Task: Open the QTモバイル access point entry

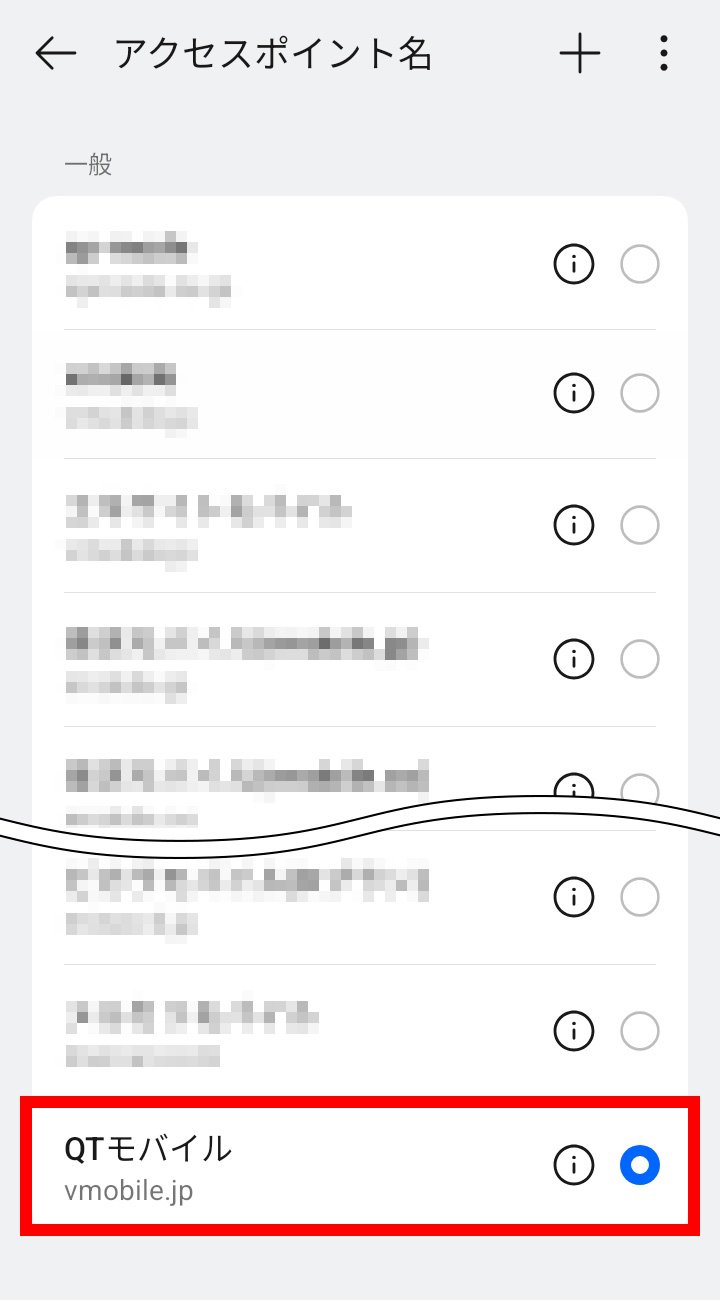Action: [x=250, y=1165]
